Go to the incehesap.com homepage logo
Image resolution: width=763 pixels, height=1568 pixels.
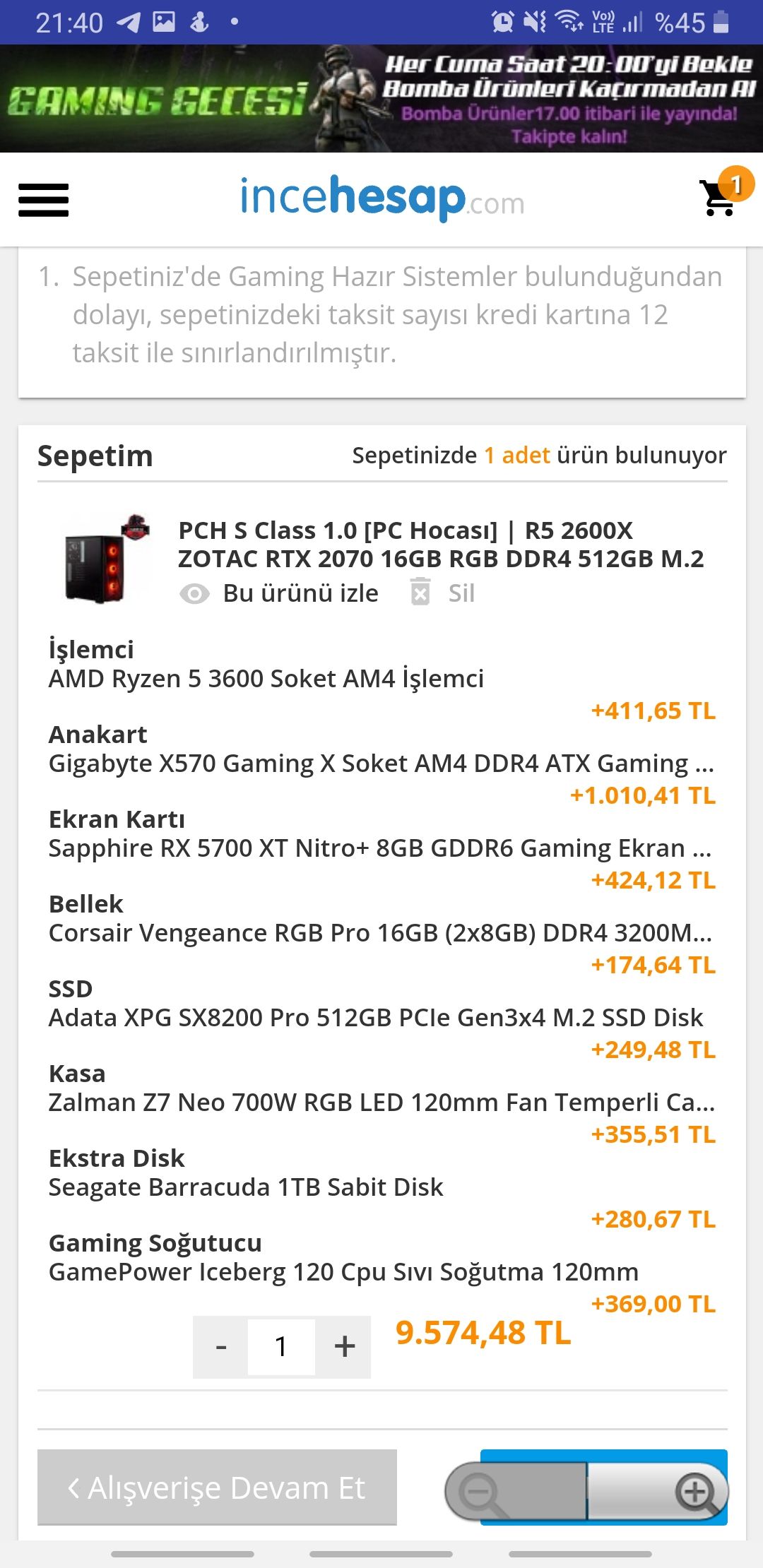tap(381, 198)
